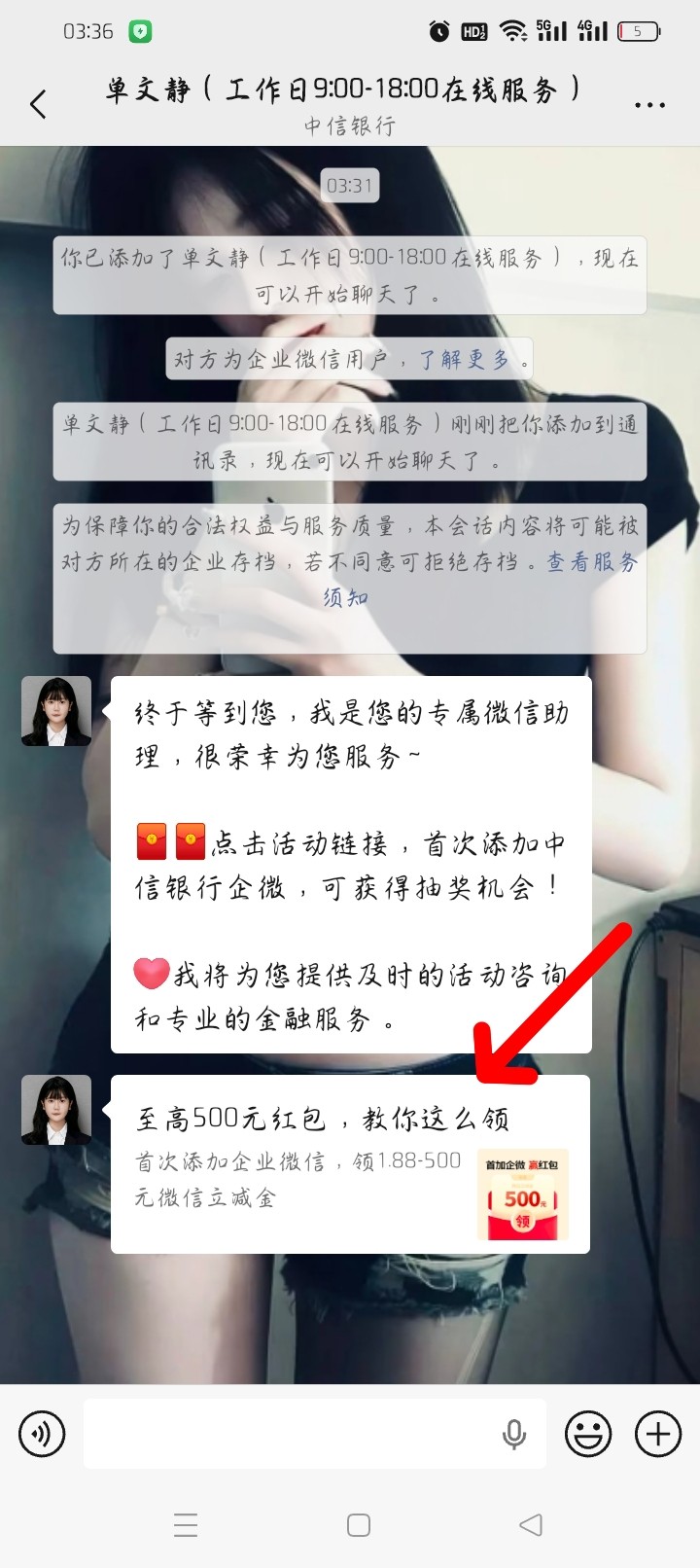Tap the microphone icon in the message box
The width and height of the screenshot is (700, 1568).
514,1434
